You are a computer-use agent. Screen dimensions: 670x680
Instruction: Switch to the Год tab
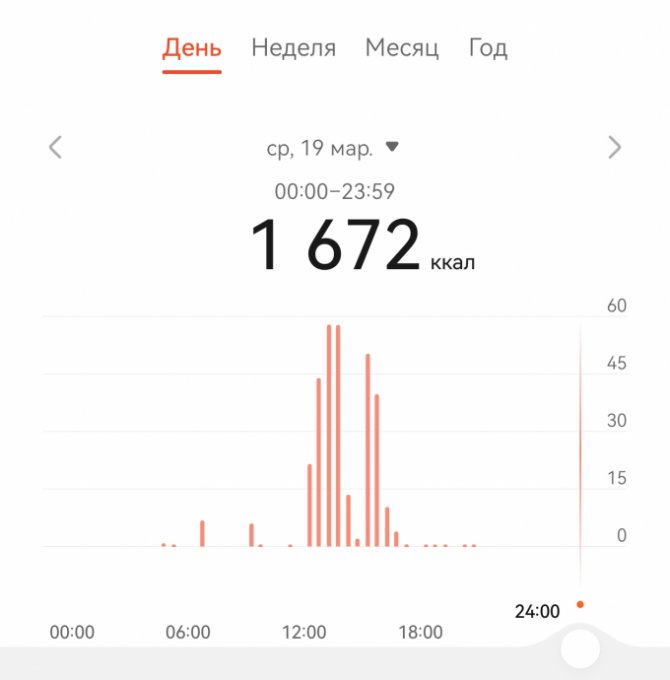[488, 48]
